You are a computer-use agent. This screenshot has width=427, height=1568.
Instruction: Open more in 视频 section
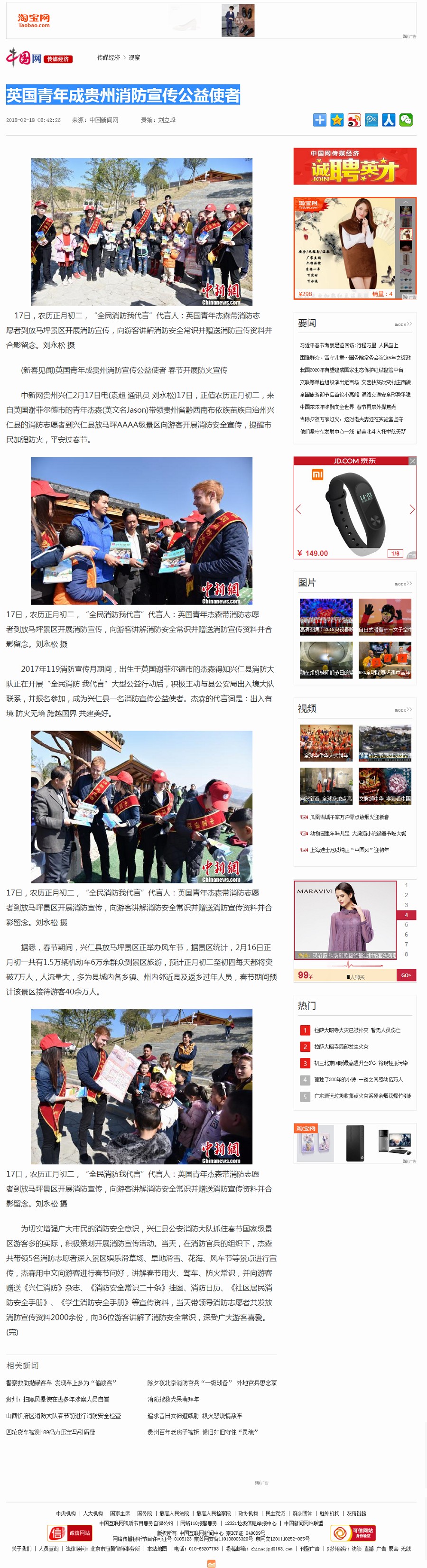403,710
